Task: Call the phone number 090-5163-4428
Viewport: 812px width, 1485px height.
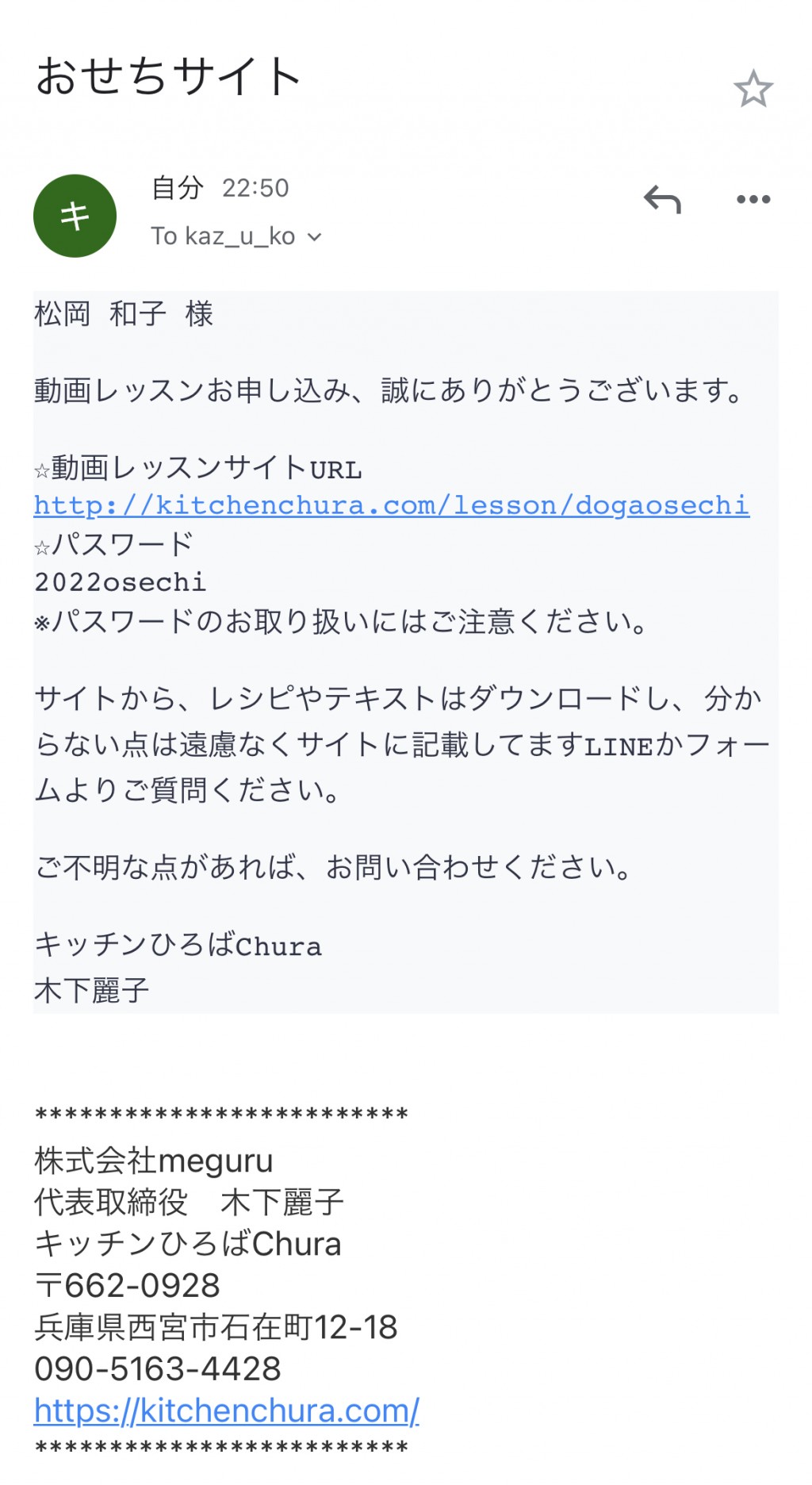Action: coord(158,1368)
